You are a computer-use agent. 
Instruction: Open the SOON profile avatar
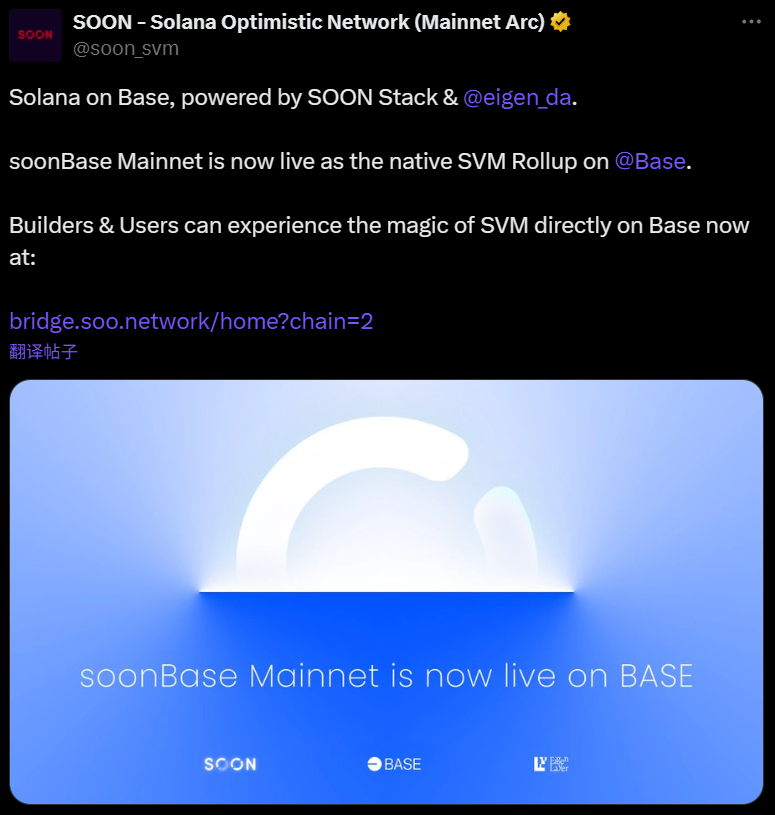point(35,36)
